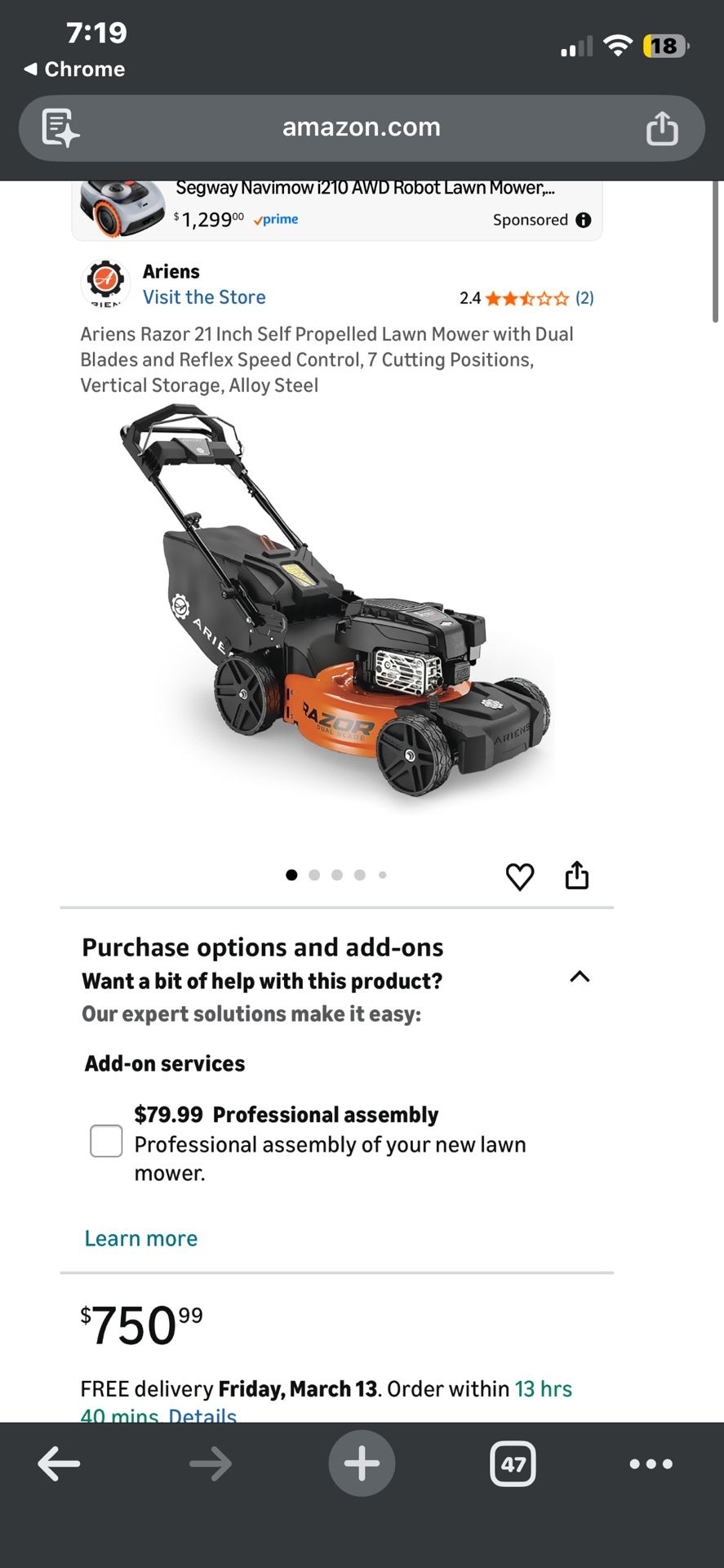Show the 47 open tabs
724x1568 pixels.
tap(513, 1463)
